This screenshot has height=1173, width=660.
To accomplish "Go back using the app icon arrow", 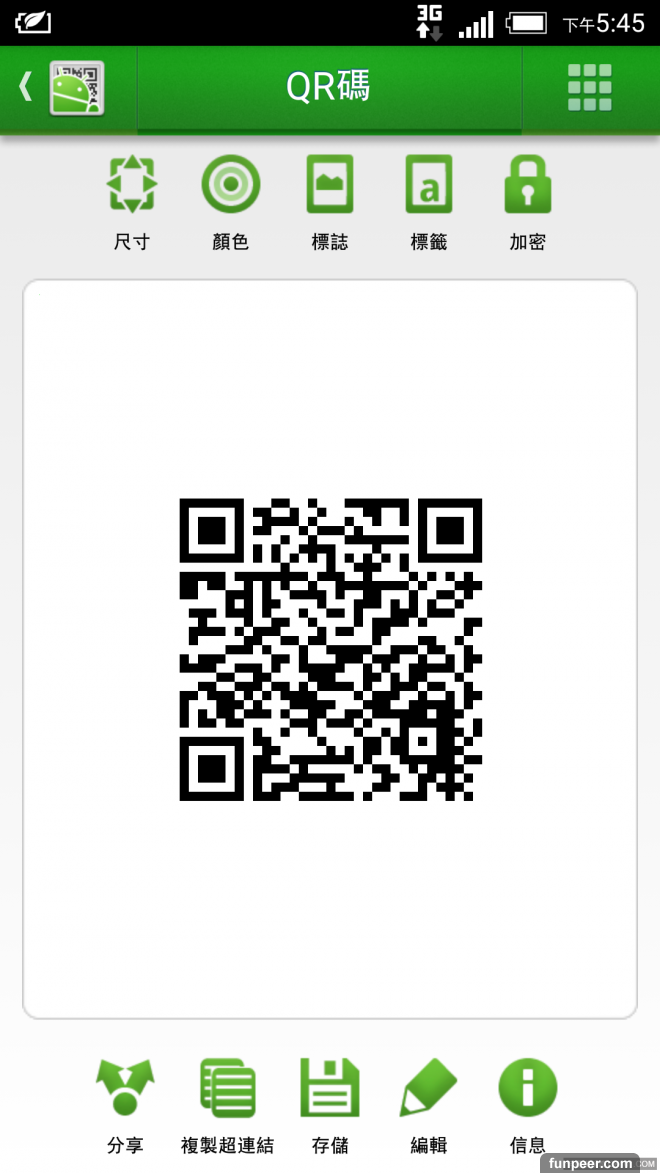I will click(62, 88).
